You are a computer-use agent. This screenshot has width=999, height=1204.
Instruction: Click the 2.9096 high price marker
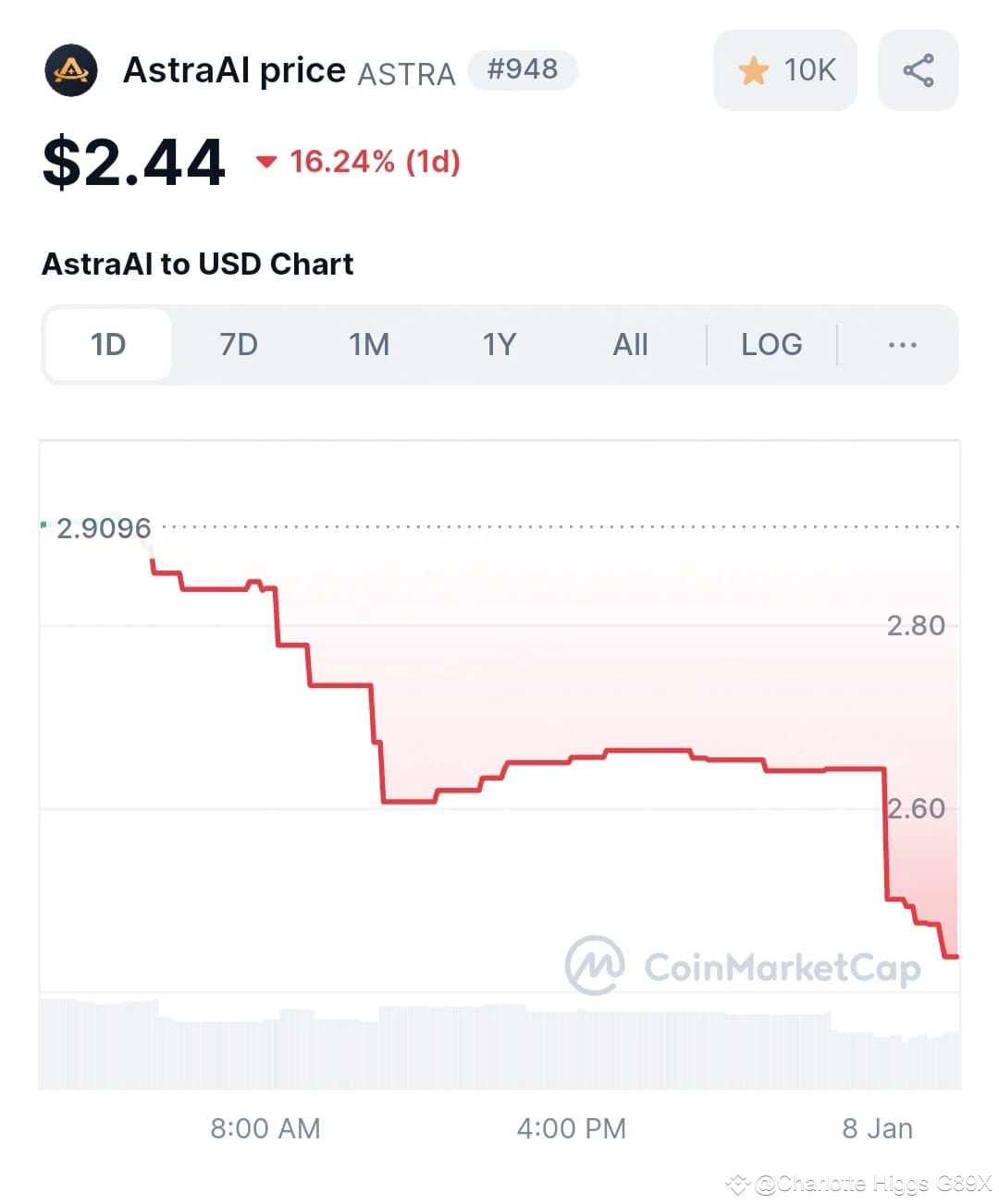pos(104,528)
